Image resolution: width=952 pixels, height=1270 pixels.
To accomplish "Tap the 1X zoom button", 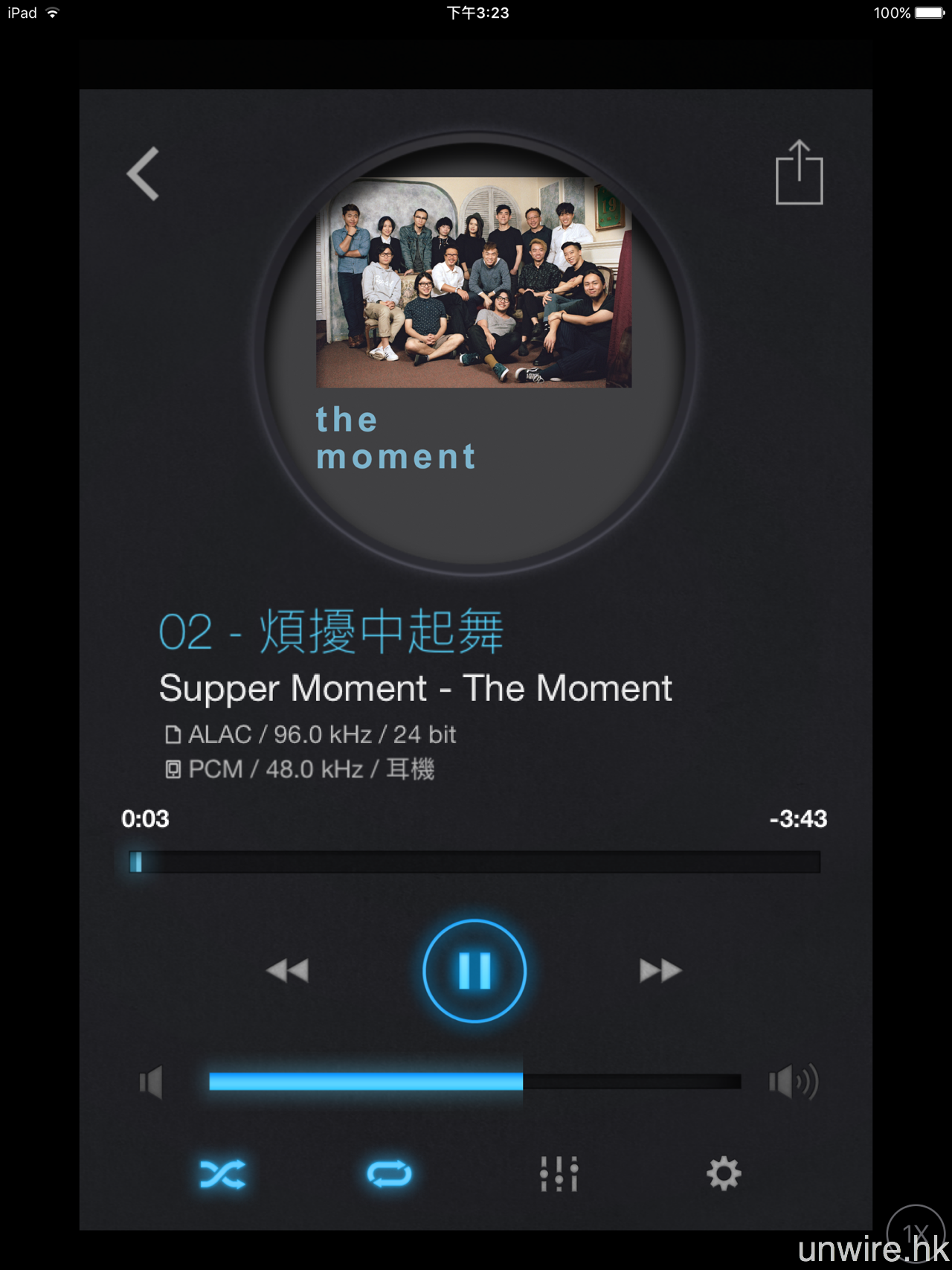I will click(916, 1232).
